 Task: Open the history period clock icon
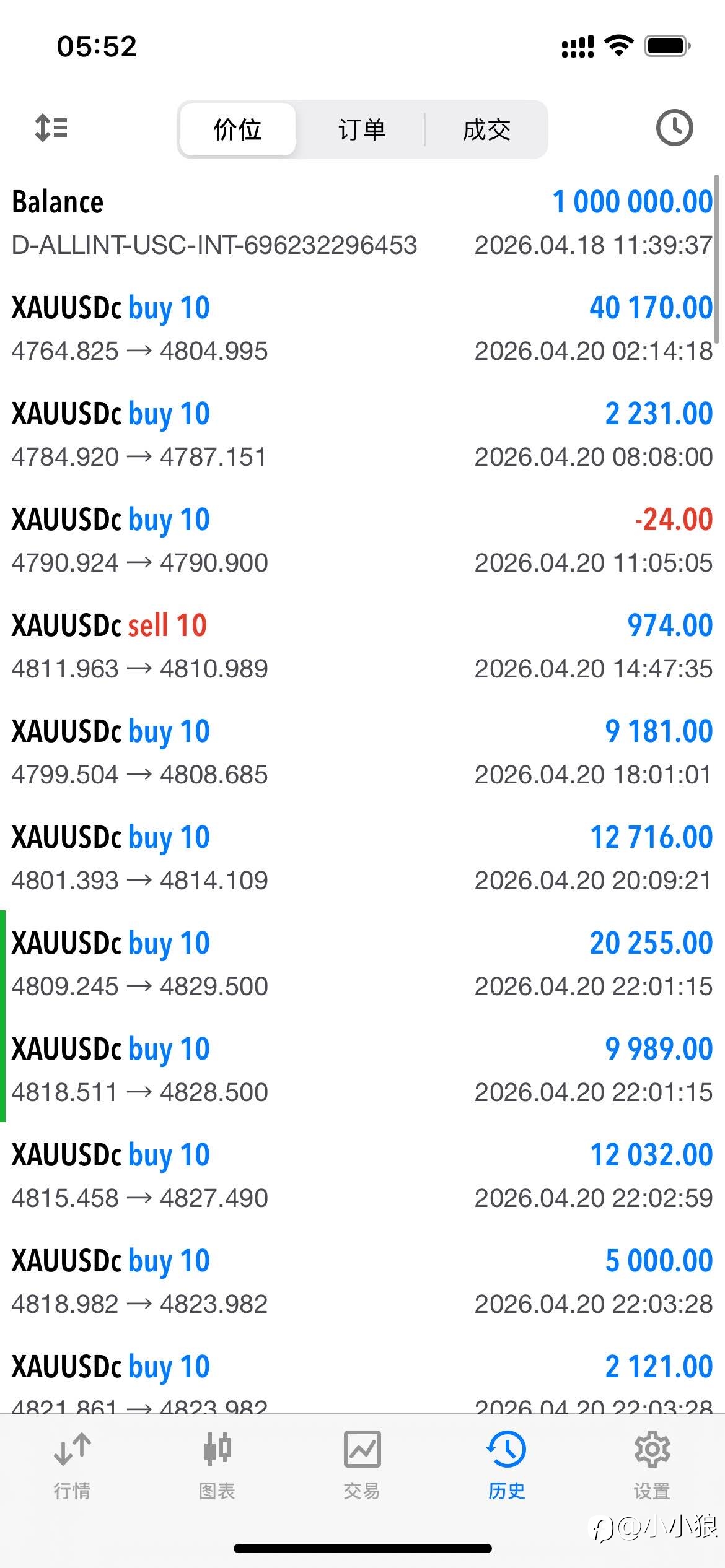pyautogui.click(x=674, y=128)
